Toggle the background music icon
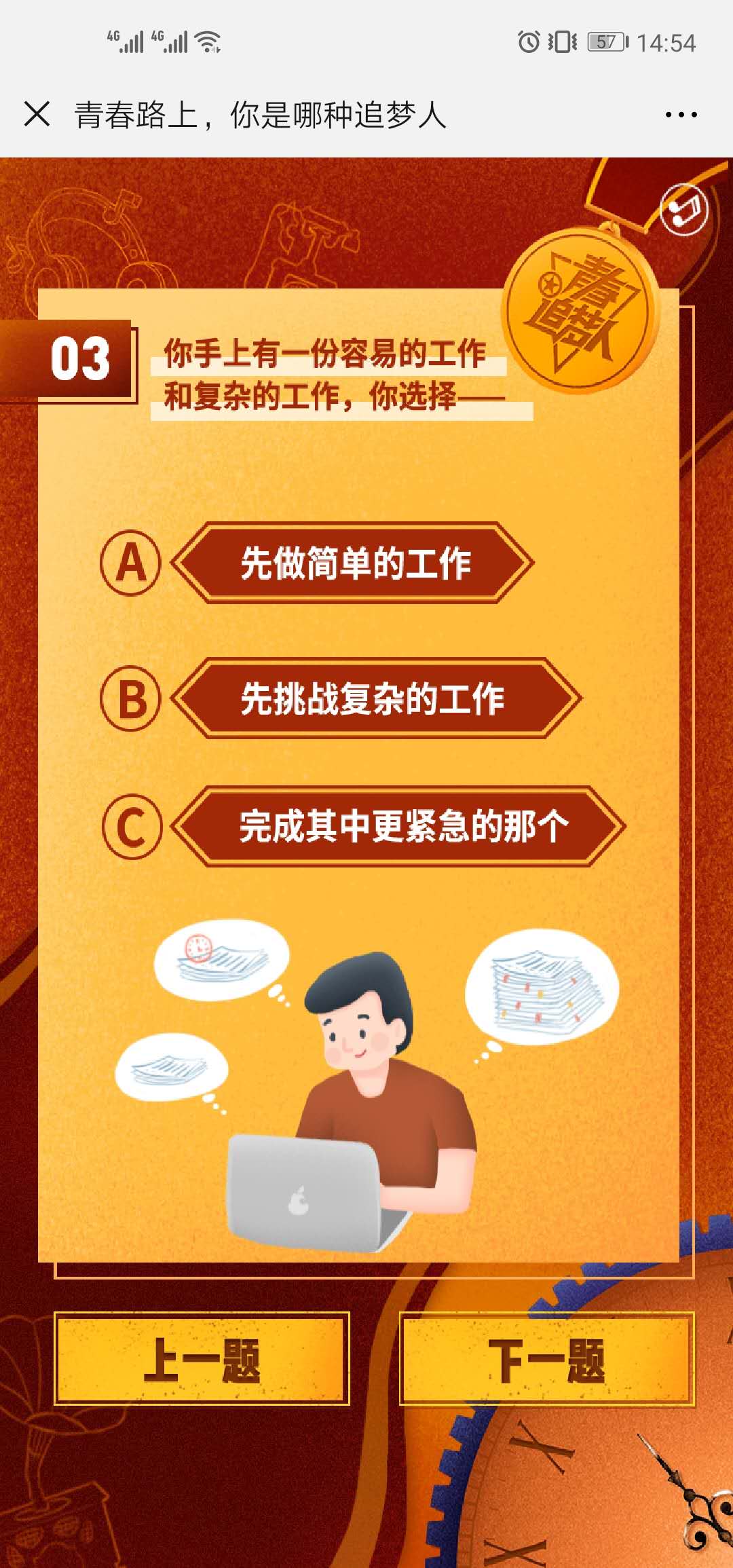Screen dimensions: 733x1568 (x=683, y=210)
